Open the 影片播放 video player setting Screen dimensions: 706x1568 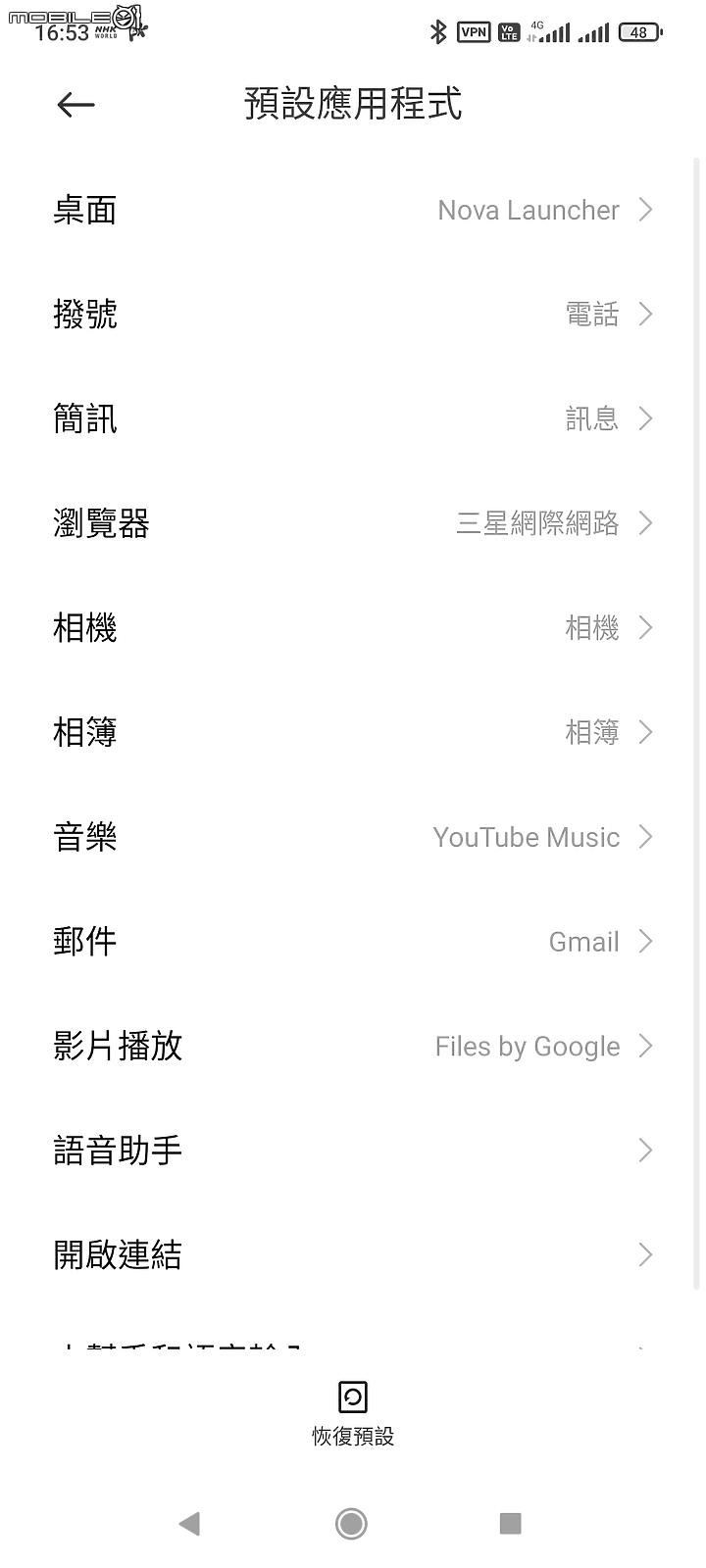353,1046
